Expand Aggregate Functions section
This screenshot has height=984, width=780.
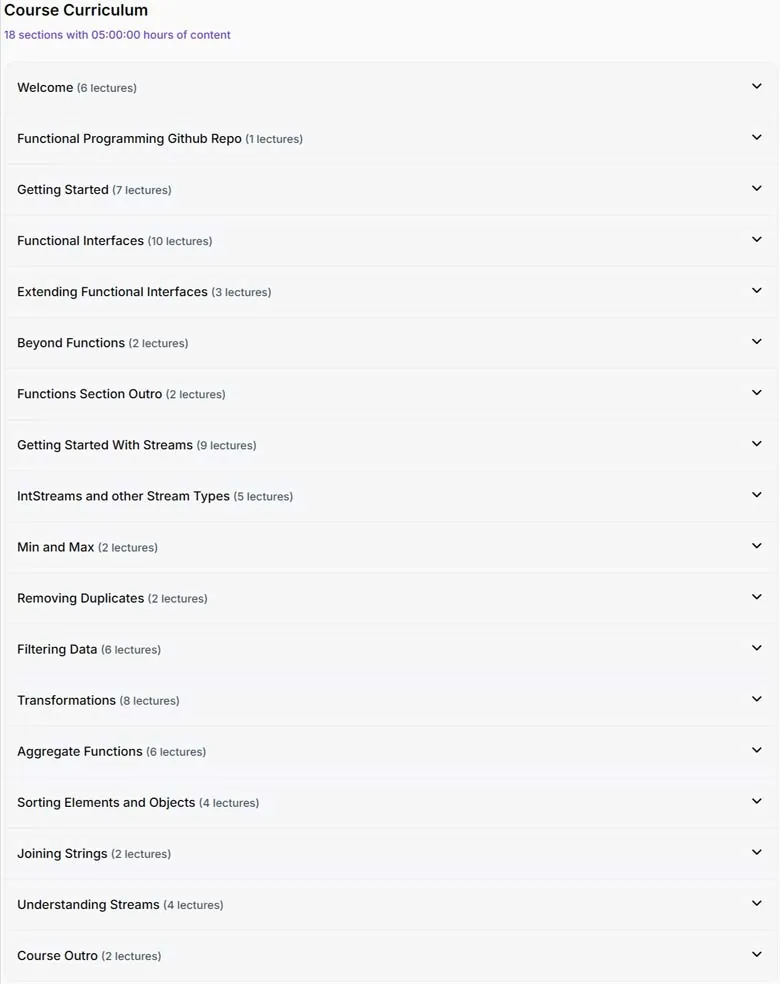click(x=390, y=751)
